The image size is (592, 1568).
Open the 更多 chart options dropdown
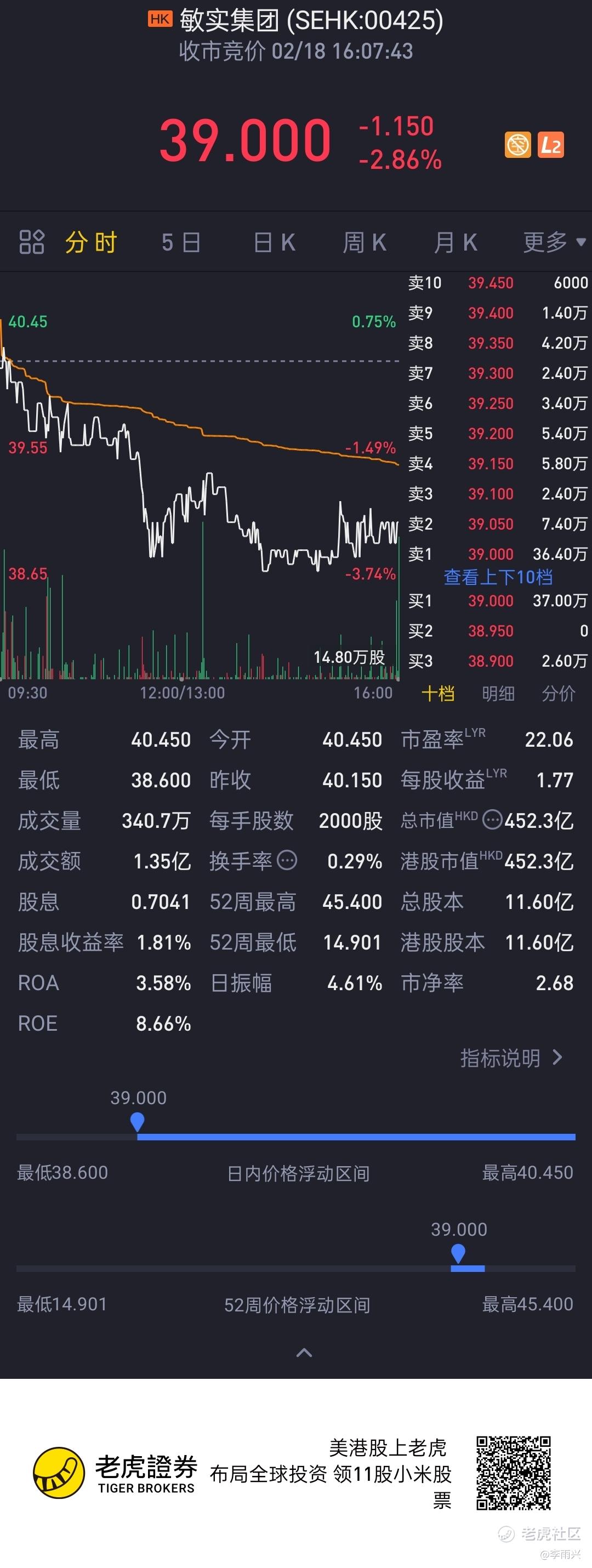(554, 242)
